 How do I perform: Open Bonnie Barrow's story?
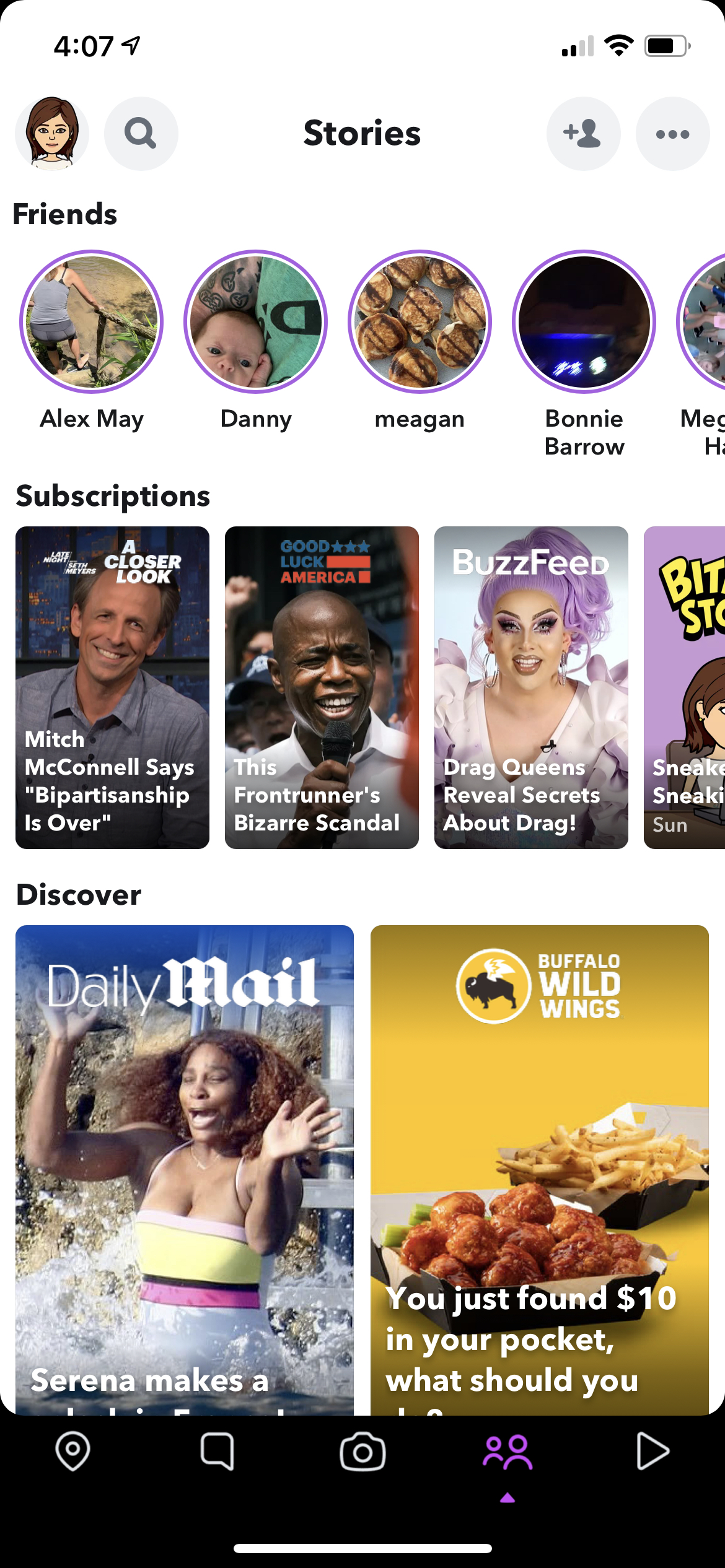(x=584, y=322)
